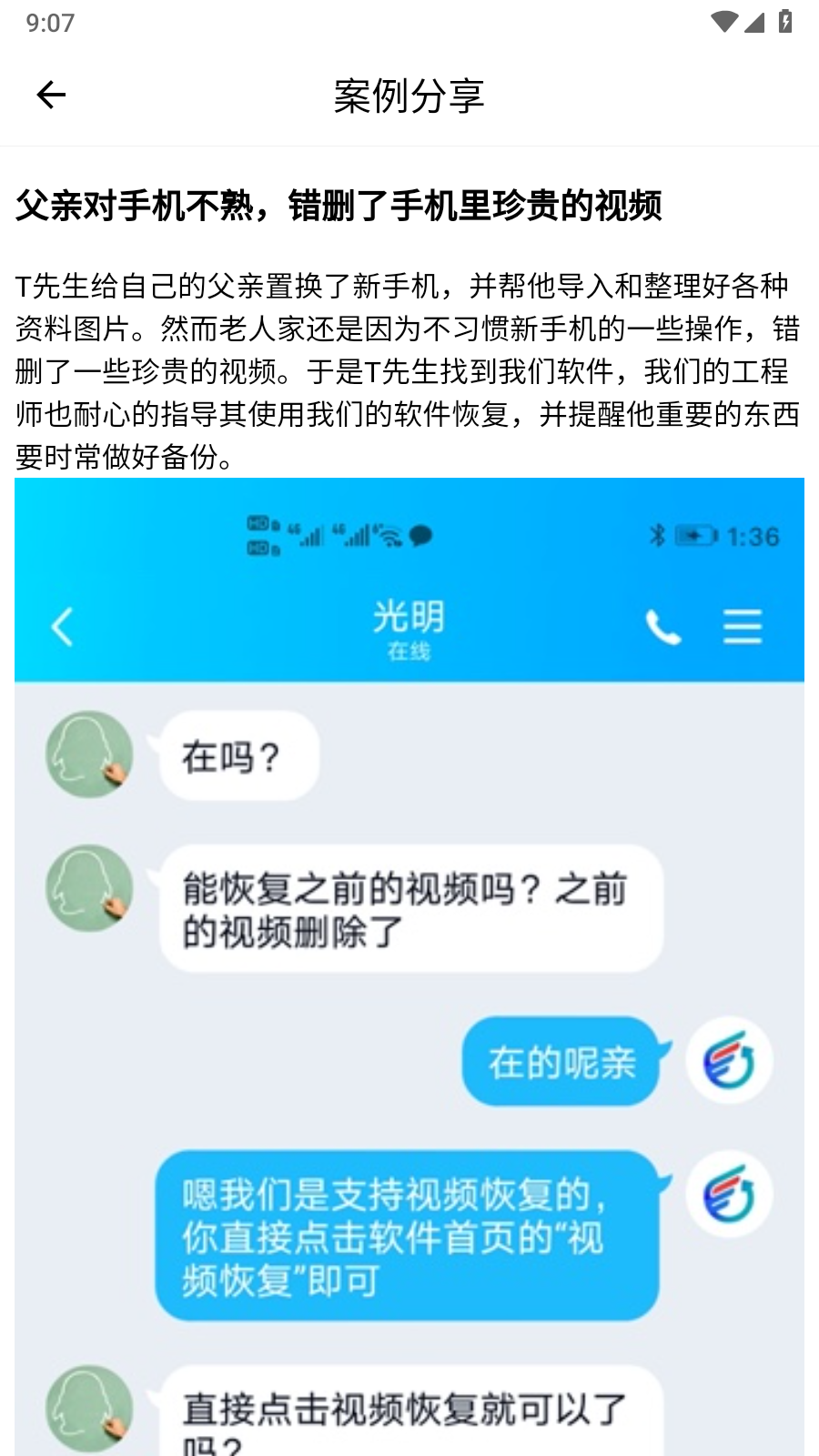Tap the logo avatar beside the 视频恢复 reply
The width and height of the screenshot is (819, 1456).
pyautogui.click(x=728, y=1194)
